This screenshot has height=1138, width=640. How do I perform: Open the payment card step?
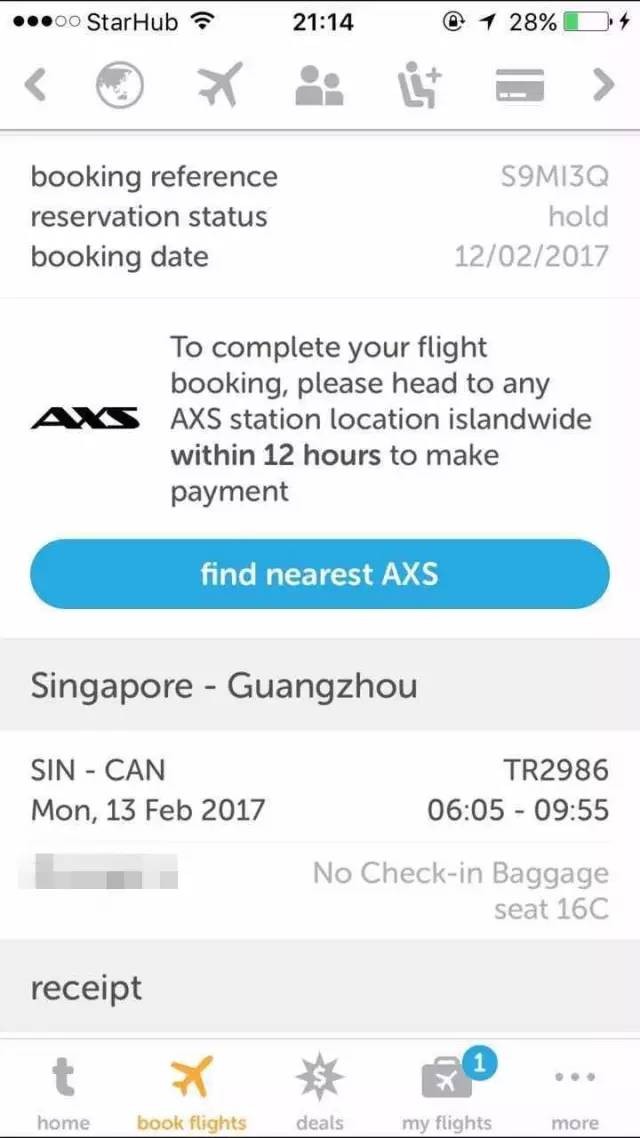519,86
